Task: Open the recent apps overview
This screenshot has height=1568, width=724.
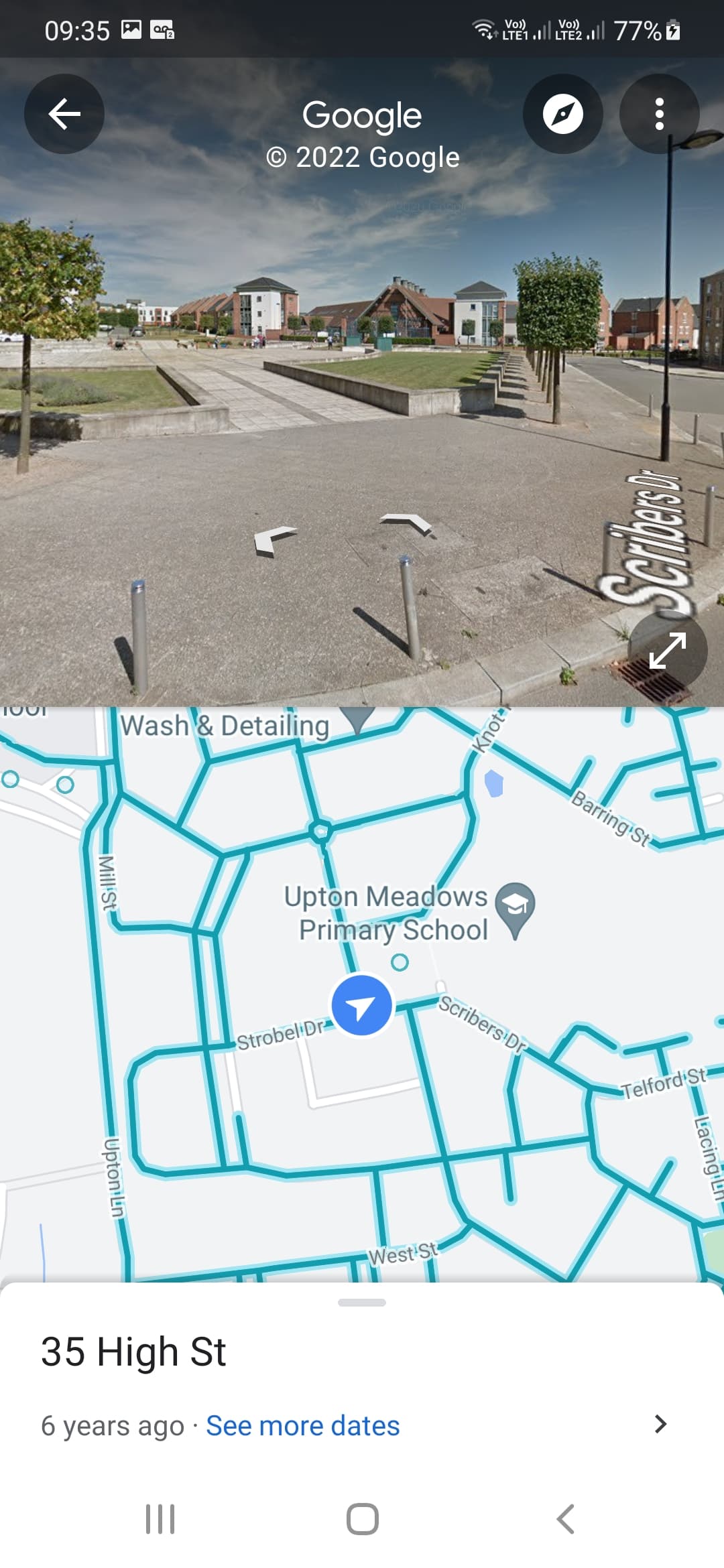Action: (160, 1518)
